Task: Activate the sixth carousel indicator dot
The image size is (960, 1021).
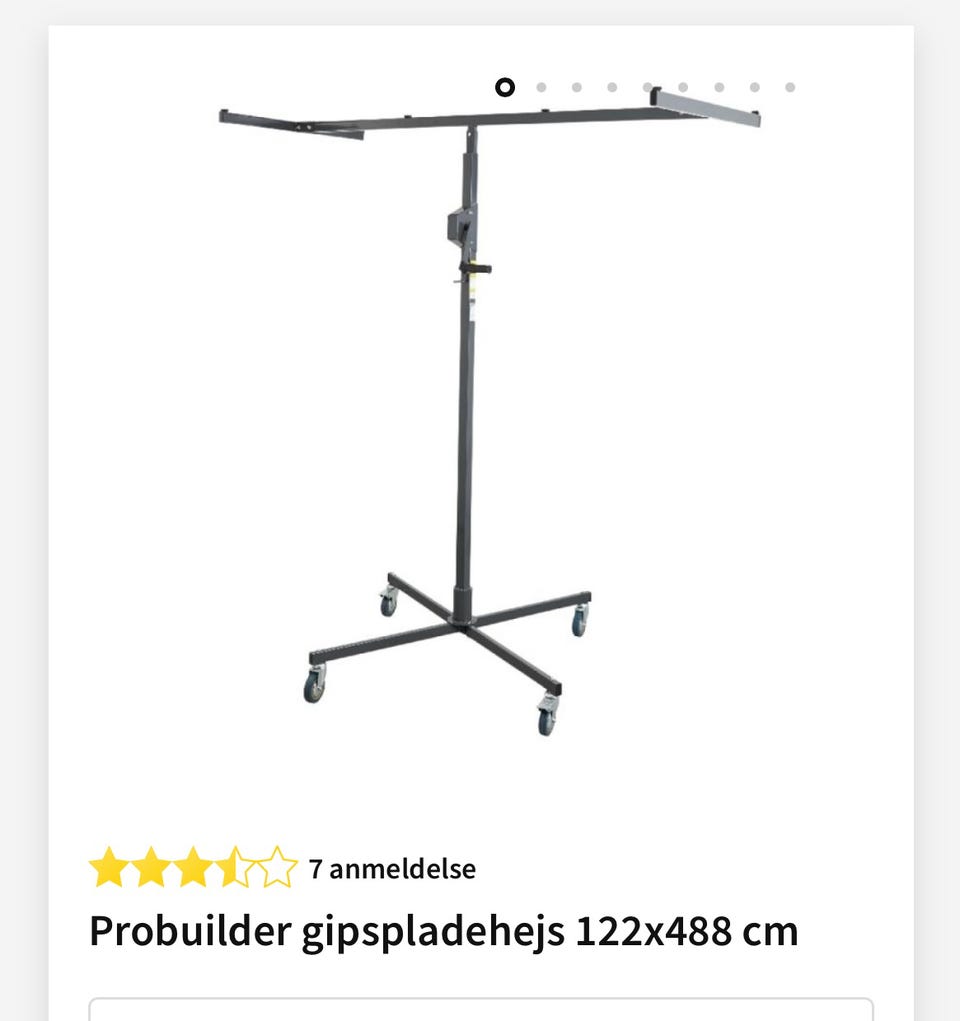Action: pos(684,88)
